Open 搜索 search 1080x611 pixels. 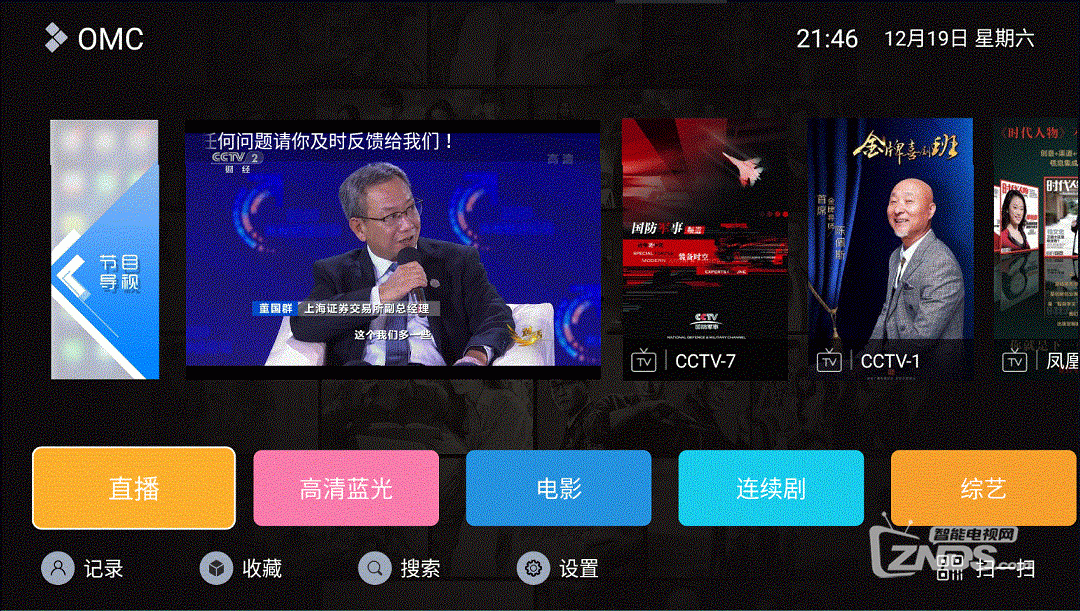point(400,569)
